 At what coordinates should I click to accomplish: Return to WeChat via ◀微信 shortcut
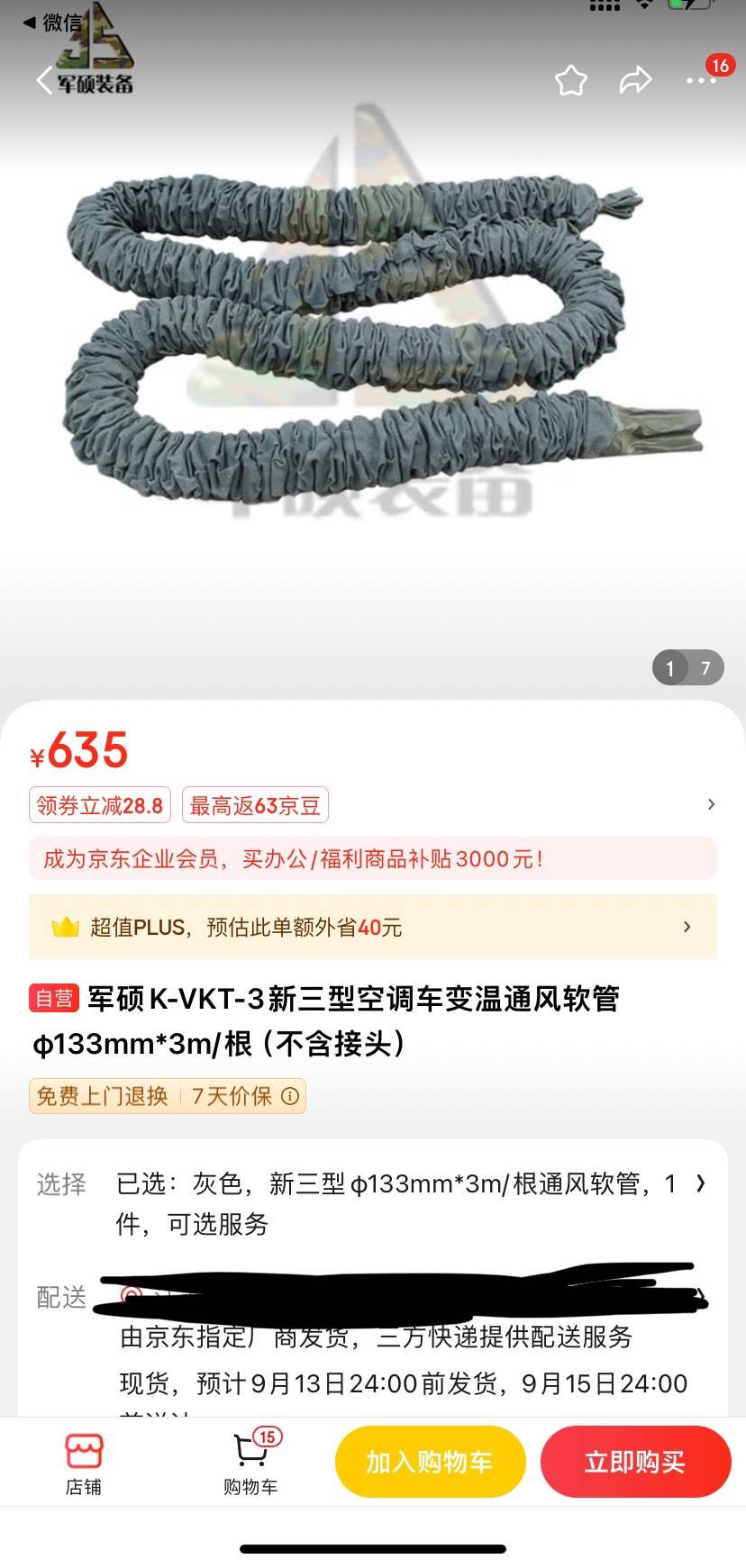coord(50,23)
